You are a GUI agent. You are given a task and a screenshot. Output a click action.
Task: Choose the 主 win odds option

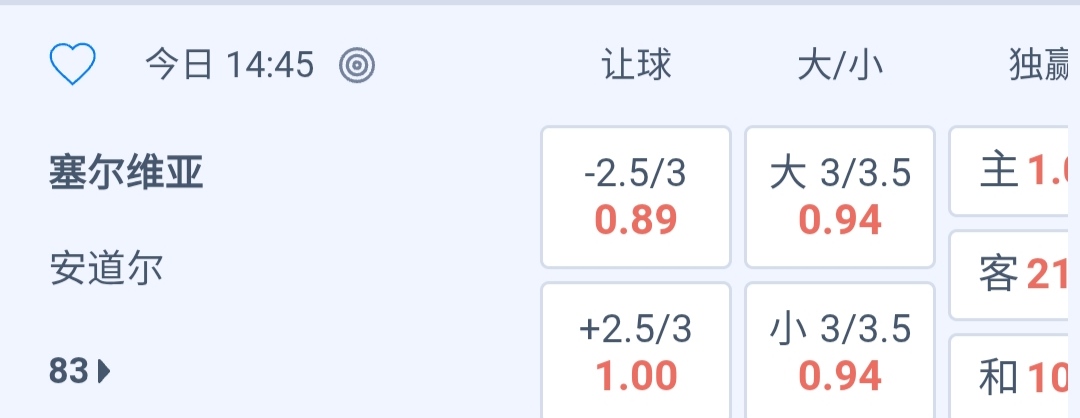[1015, 172]
